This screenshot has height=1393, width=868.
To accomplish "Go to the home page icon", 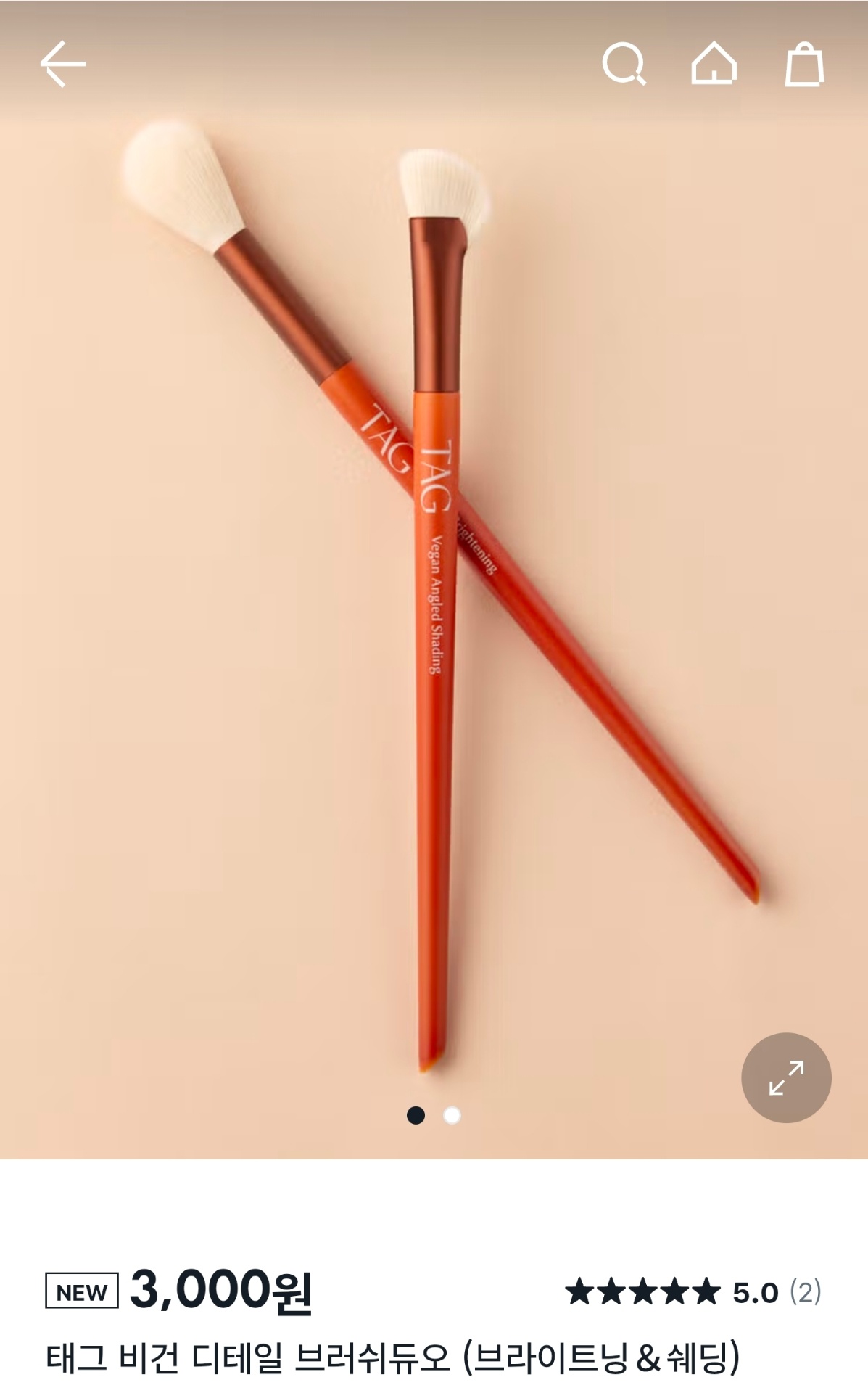I will (714, 64).
